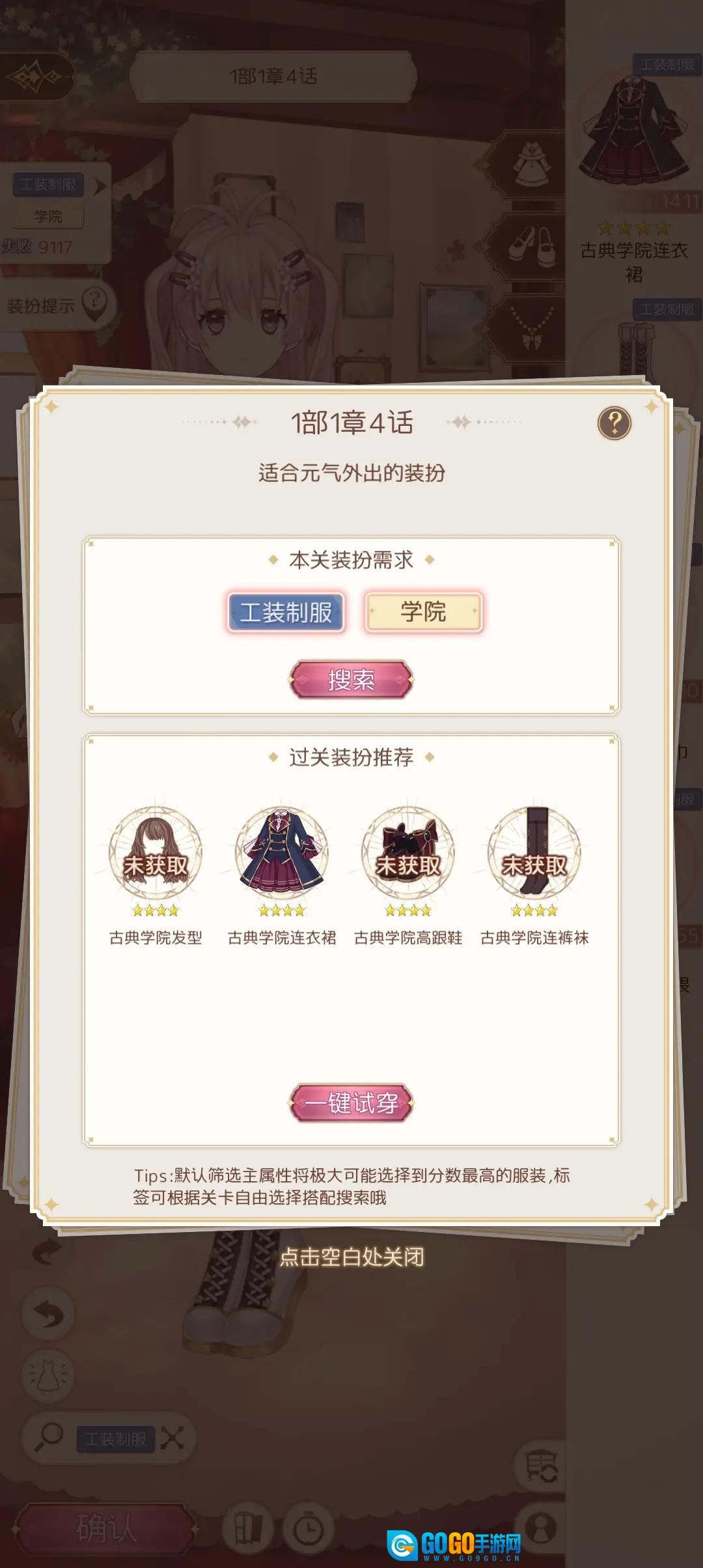This screenshot has width=703, height=1568.
Task: Tap the 一键试穿 button
Action: tap(351, 1102)
